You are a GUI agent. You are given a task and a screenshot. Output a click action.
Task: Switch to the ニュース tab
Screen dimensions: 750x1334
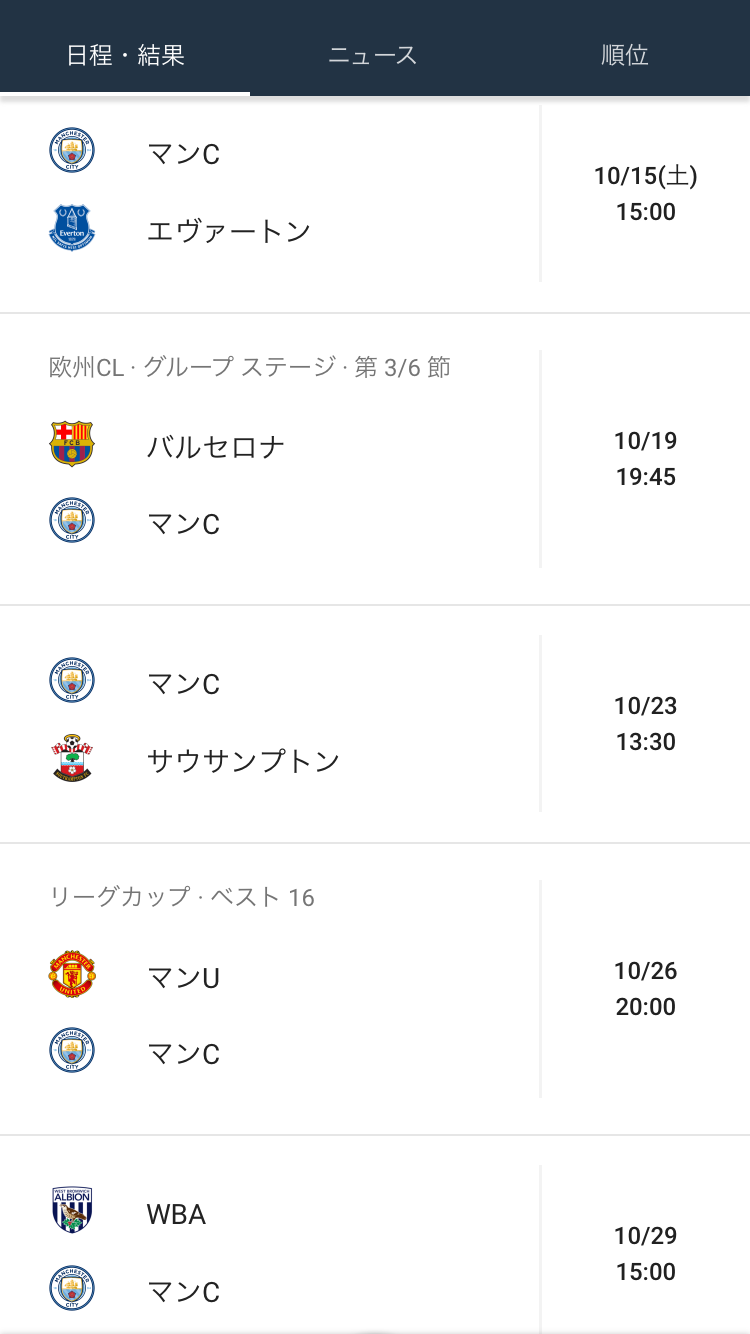point(373,55)
